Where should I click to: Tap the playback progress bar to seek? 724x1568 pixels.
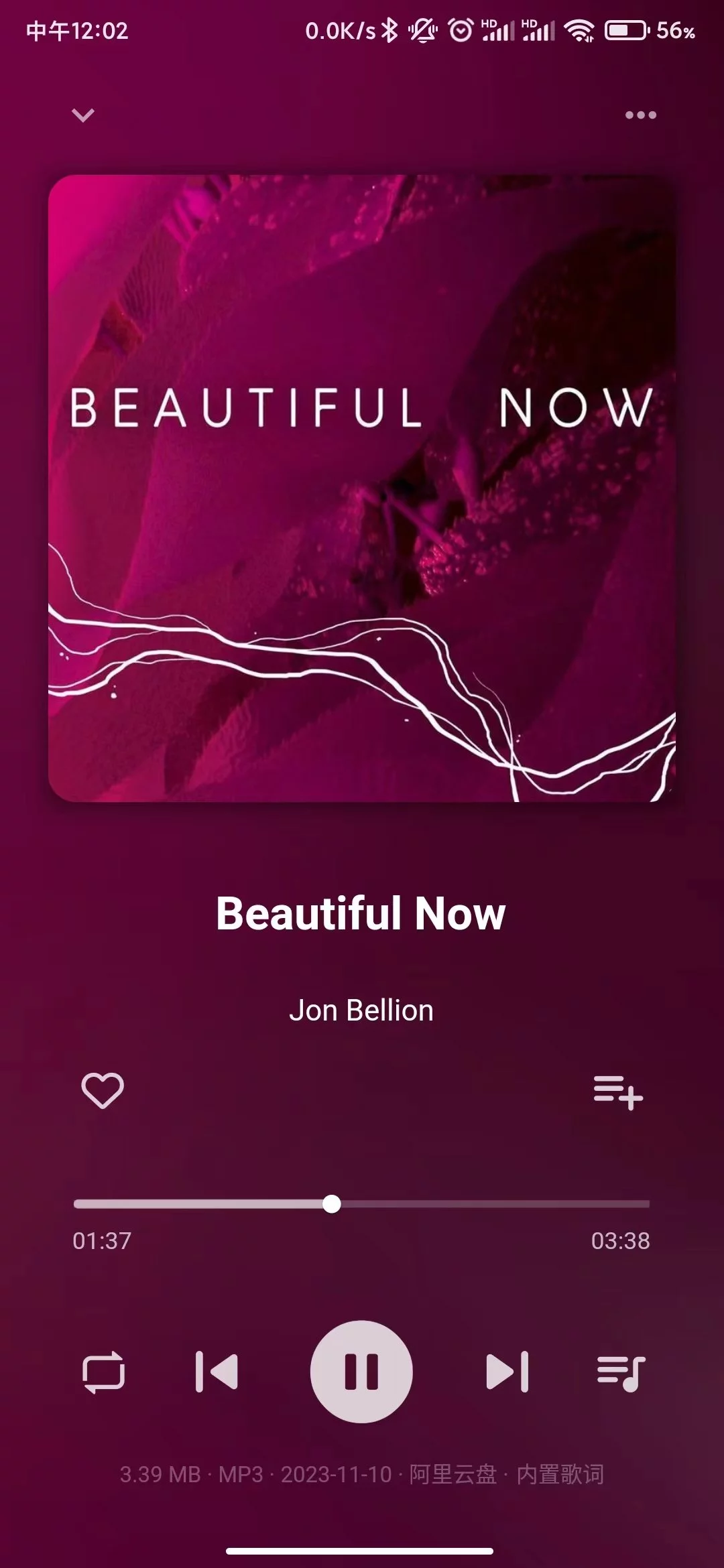point(469,1204)
